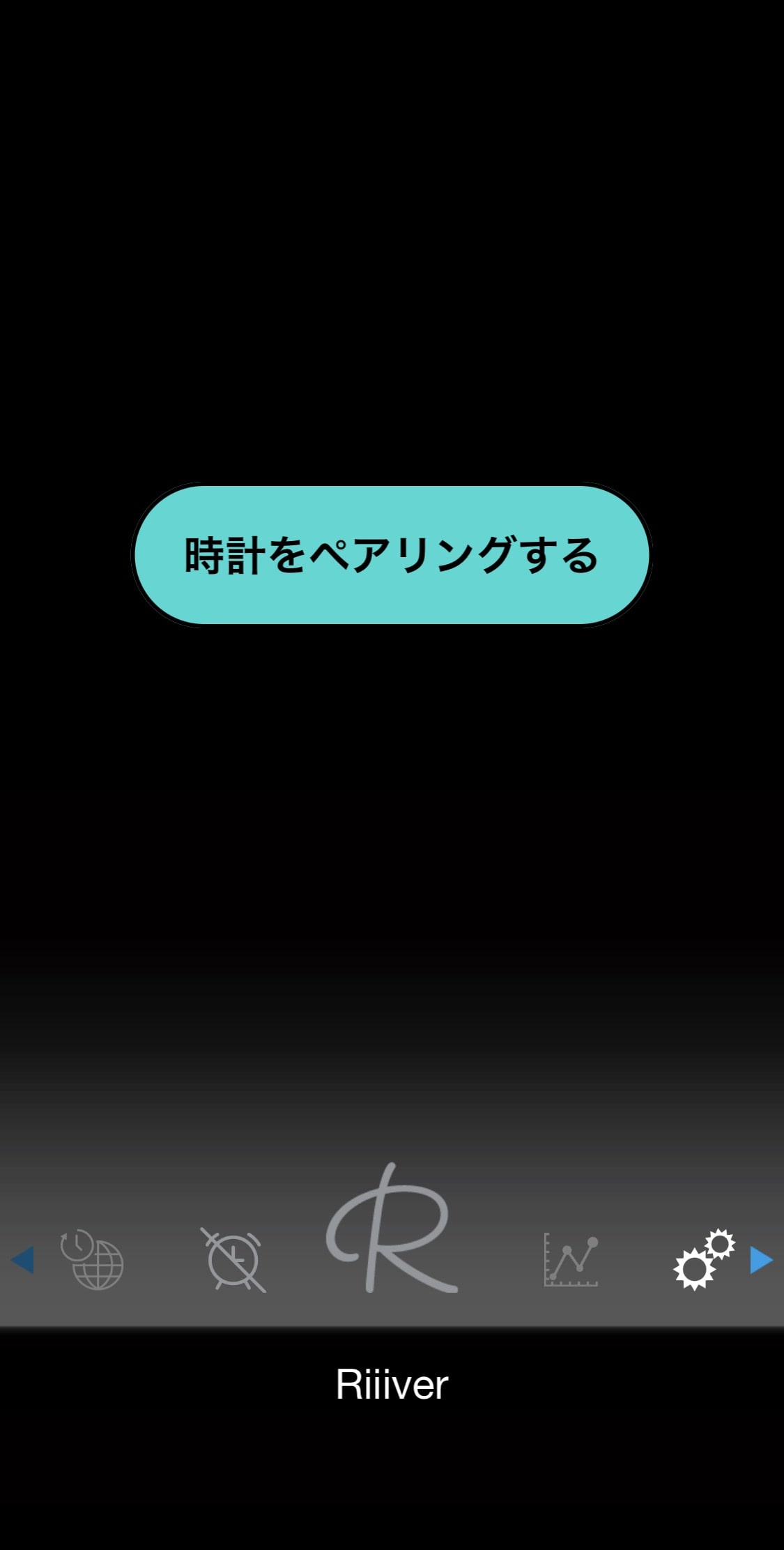The height and width of the screenshot is (1550, 784).
Task: Open the world time globe icon
Action: 91,1259
